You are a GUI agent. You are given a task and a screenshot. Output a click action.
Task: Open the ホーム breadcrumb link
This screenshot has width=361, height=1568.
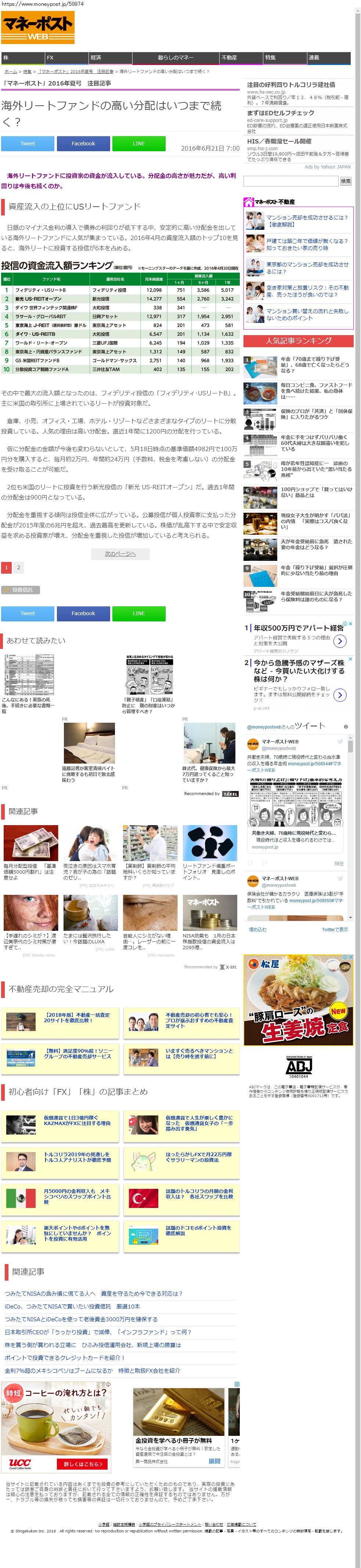click(x=10, y=72)
